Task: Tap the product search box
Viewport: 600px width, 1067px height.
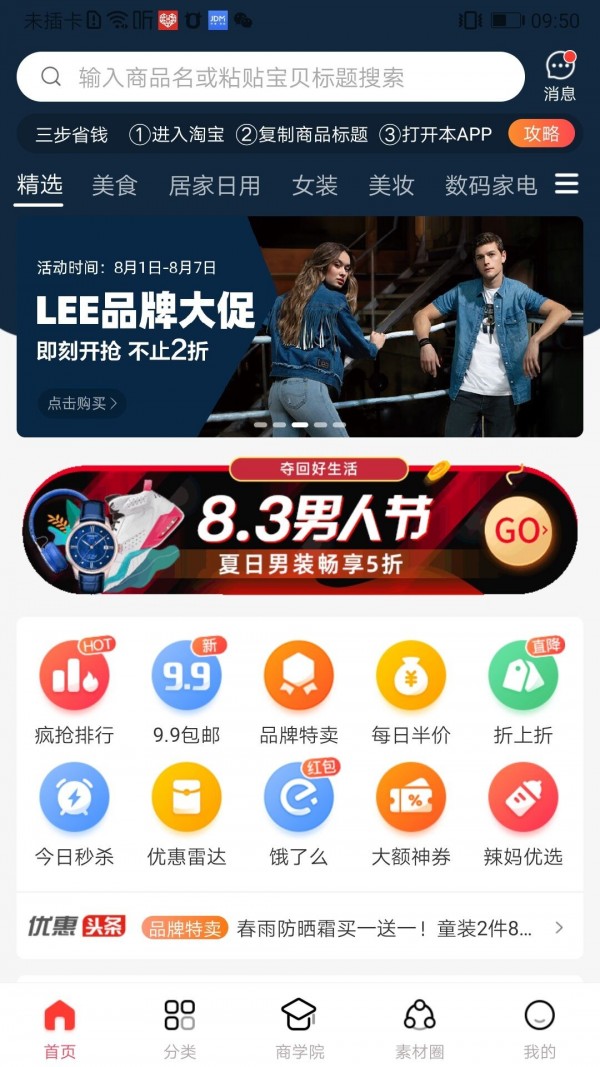Action: (270, 77)
